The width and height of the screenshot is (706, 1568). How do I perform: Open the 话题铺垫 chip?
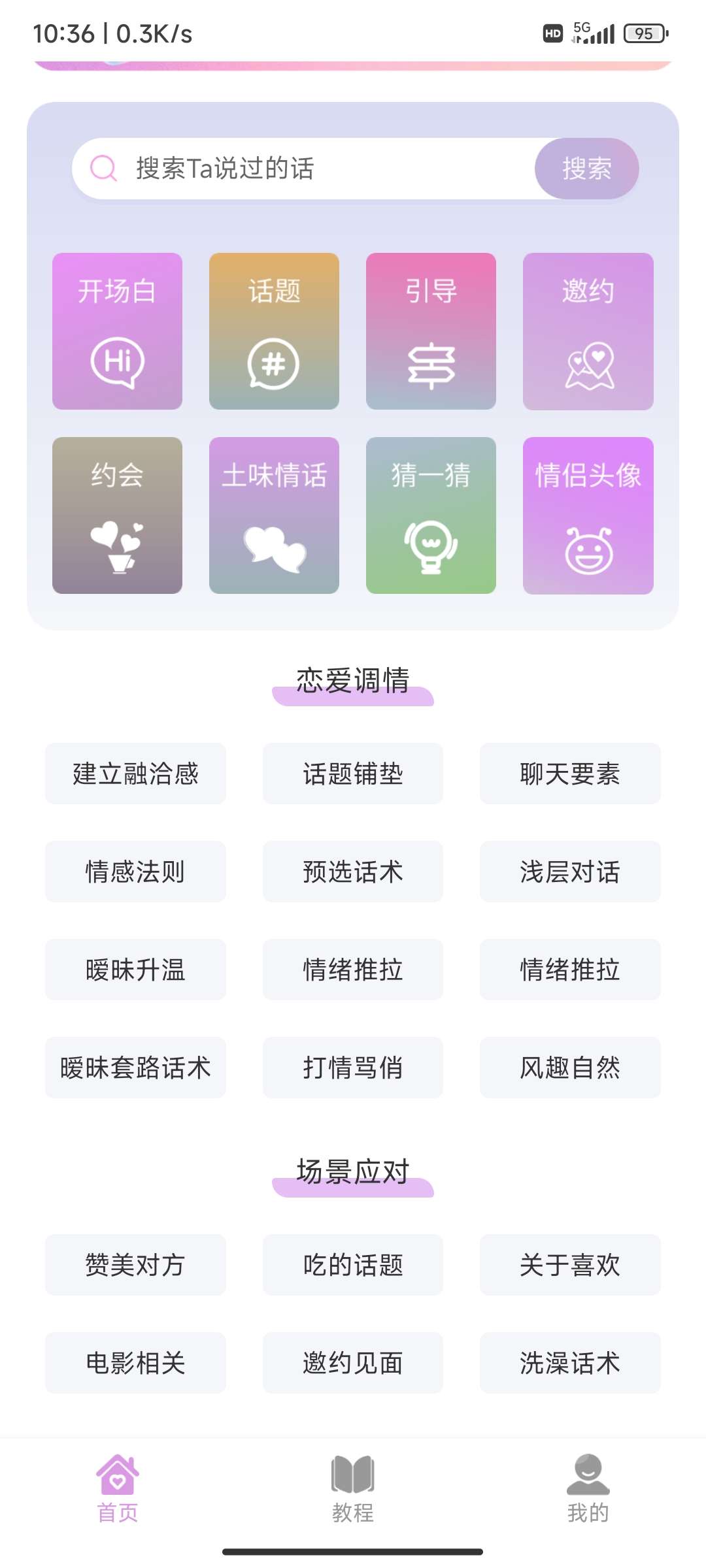tap(353, 774)
